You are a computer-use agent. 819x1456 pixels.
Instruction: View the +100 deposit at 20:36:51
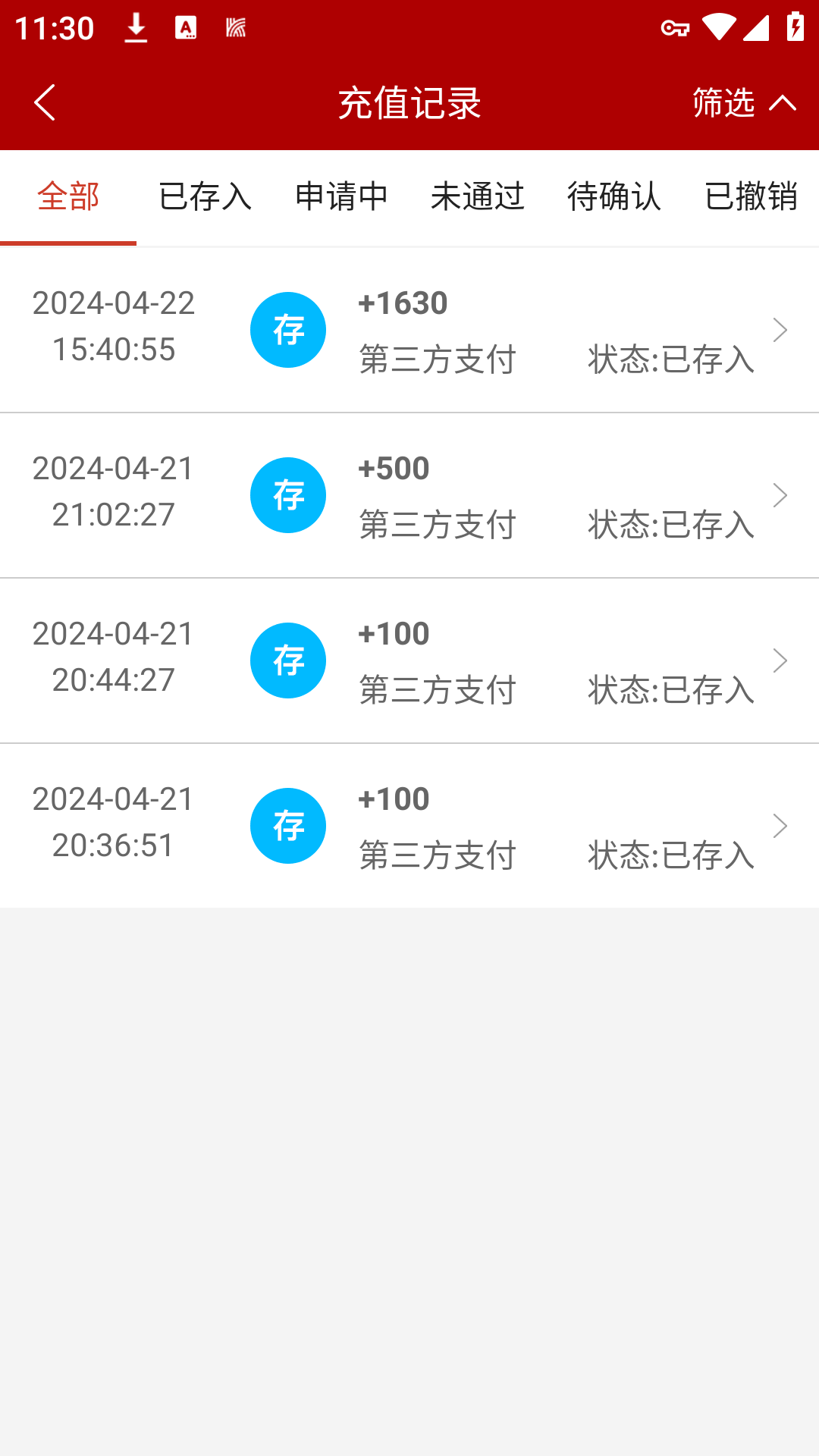[409, 827]
